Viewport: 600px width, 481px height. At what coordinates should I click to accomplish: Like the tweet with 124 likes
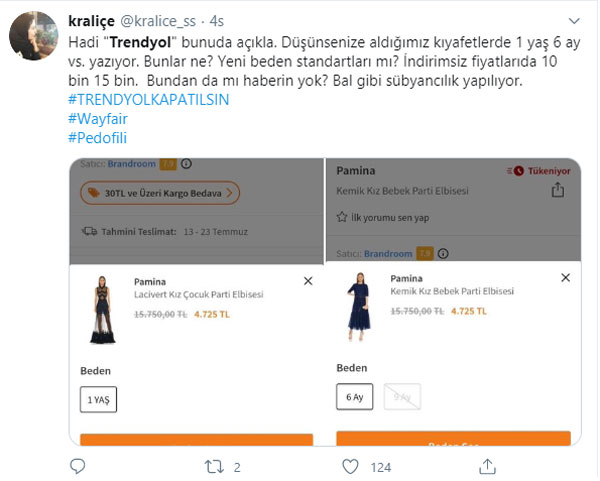pos(350,466)
